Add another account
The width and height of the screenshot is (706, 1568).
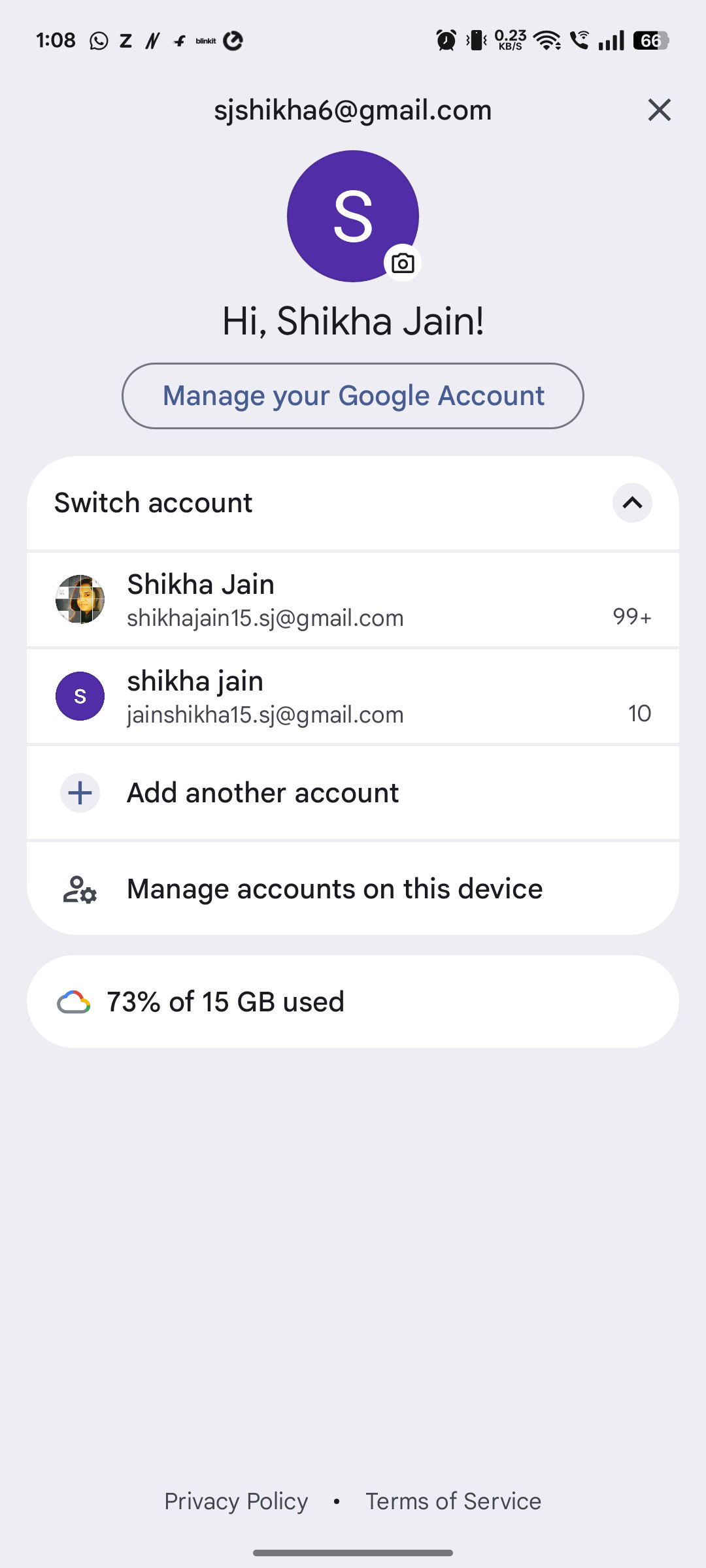353,792
